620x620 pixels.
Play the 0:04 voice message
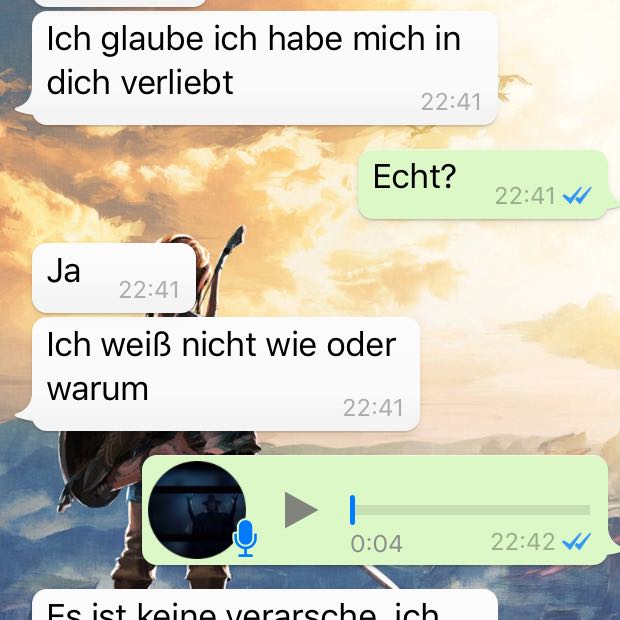300,509
